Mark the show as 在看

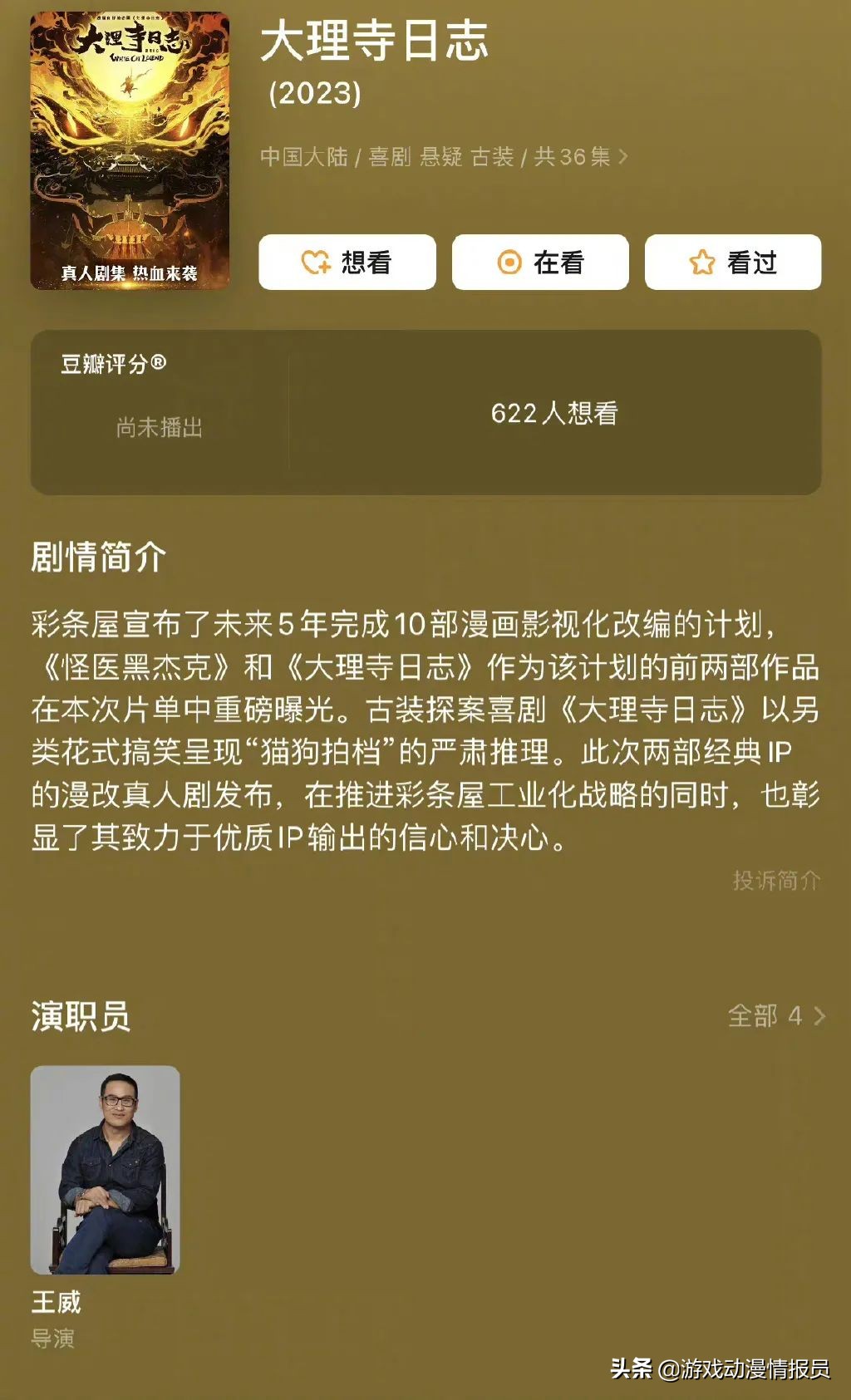pyautogui.click(x=539, y=262)
